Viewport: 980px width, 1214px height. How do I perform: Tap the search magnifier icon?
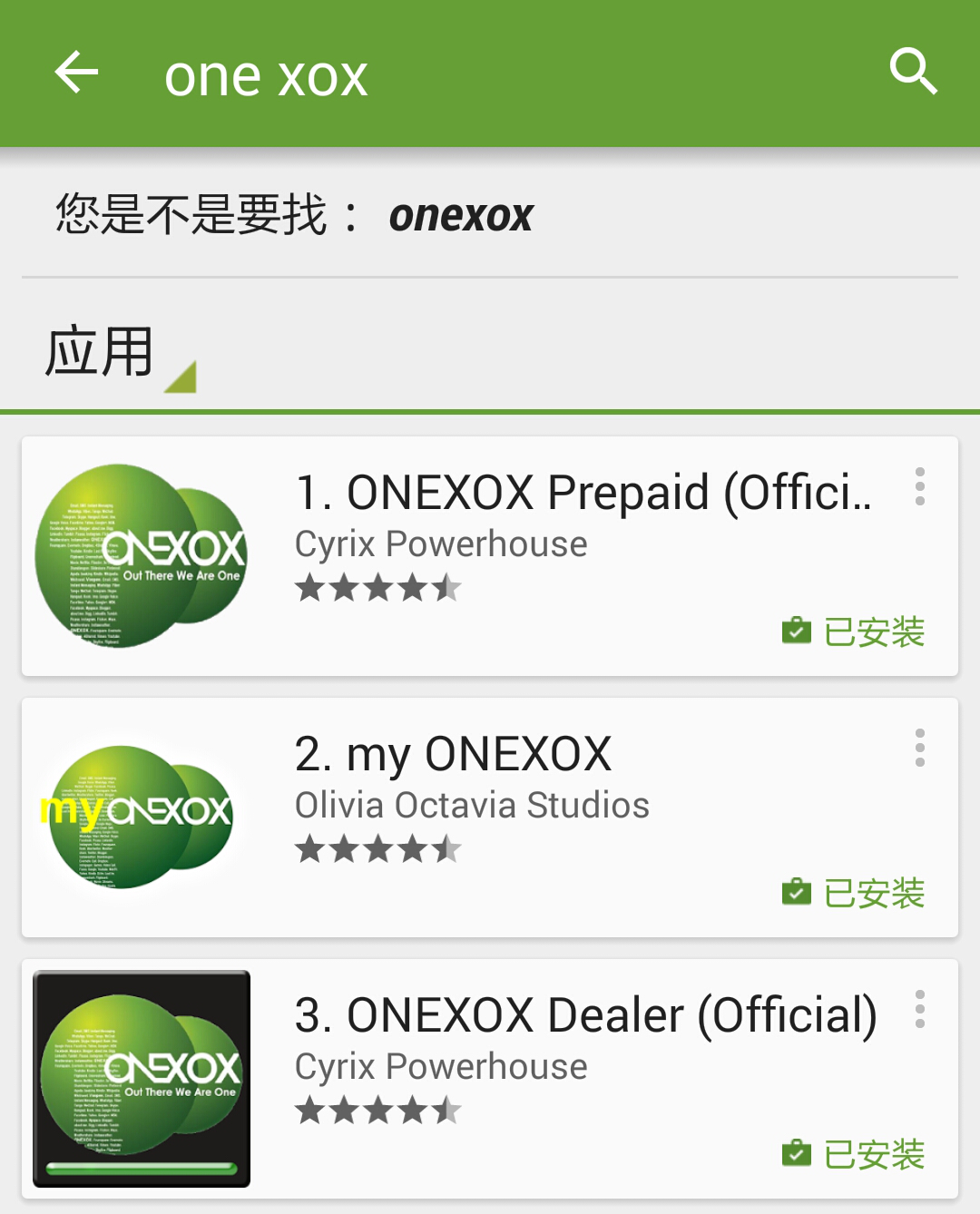tap(915, 73)
